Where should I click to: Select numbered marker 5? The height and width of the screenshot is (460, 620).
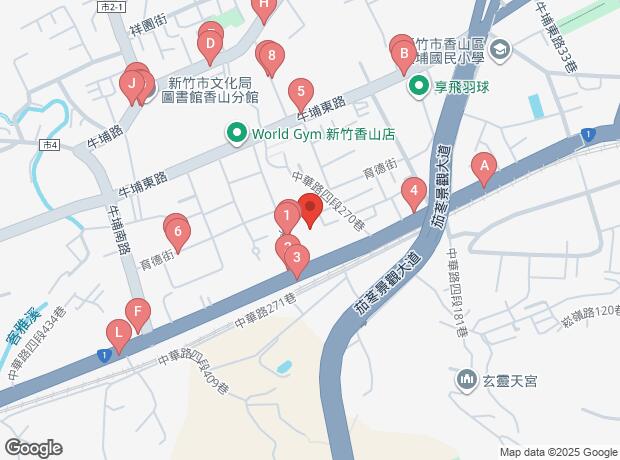299,94
